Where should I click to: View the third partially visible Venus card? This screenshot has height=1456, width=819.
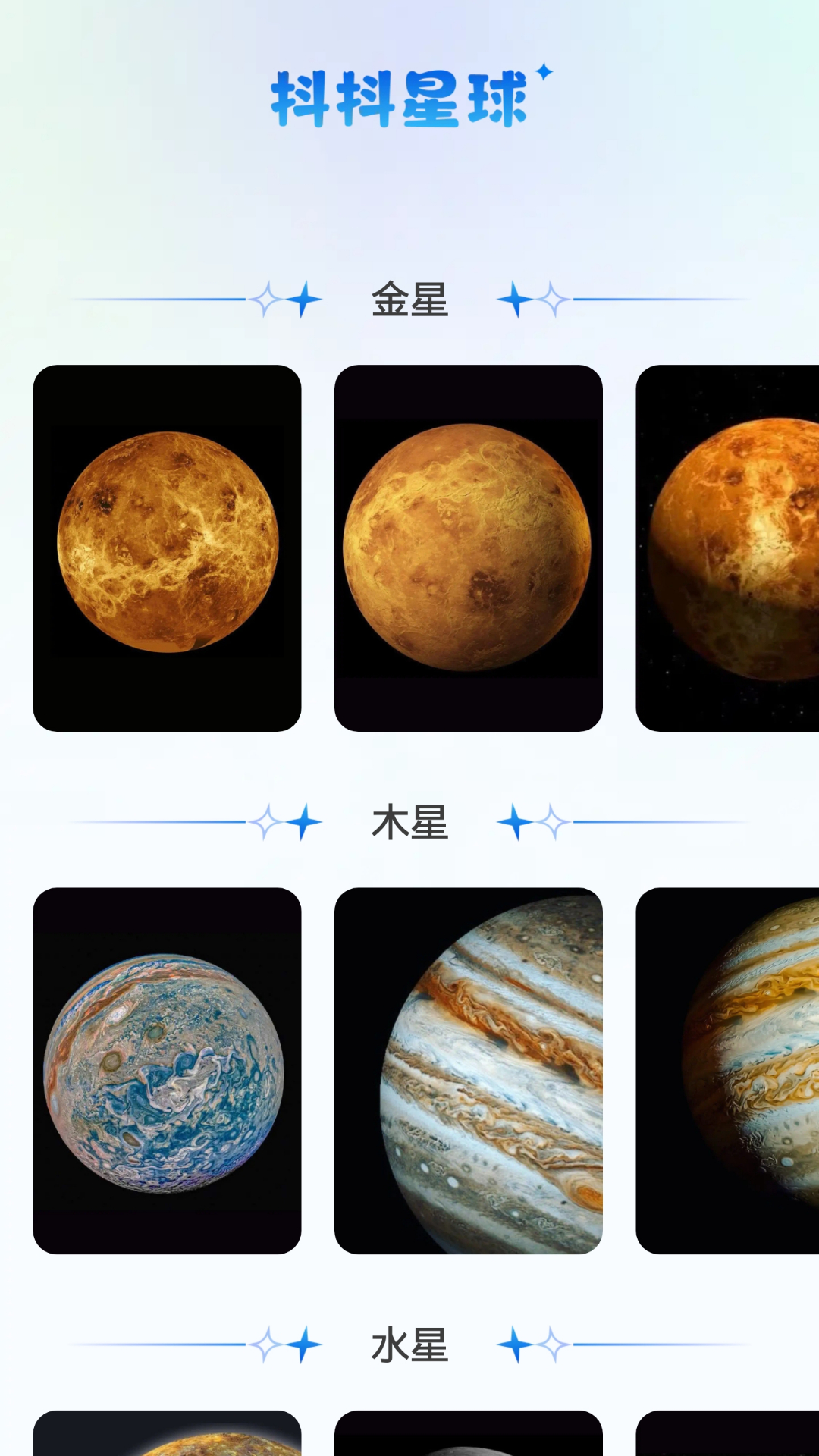[728, 548]
